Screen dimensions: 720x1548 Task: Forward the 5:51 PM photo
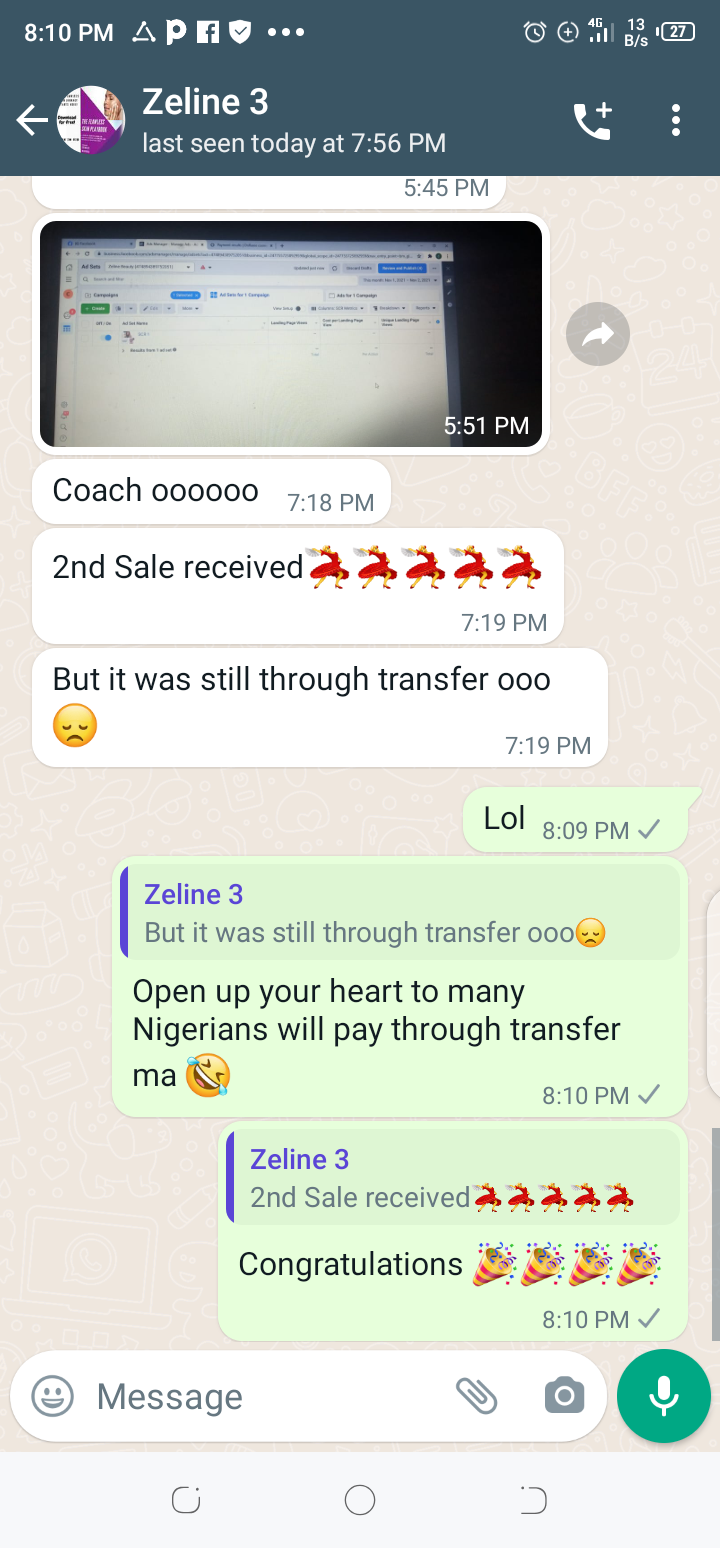(x=597, y=334)
